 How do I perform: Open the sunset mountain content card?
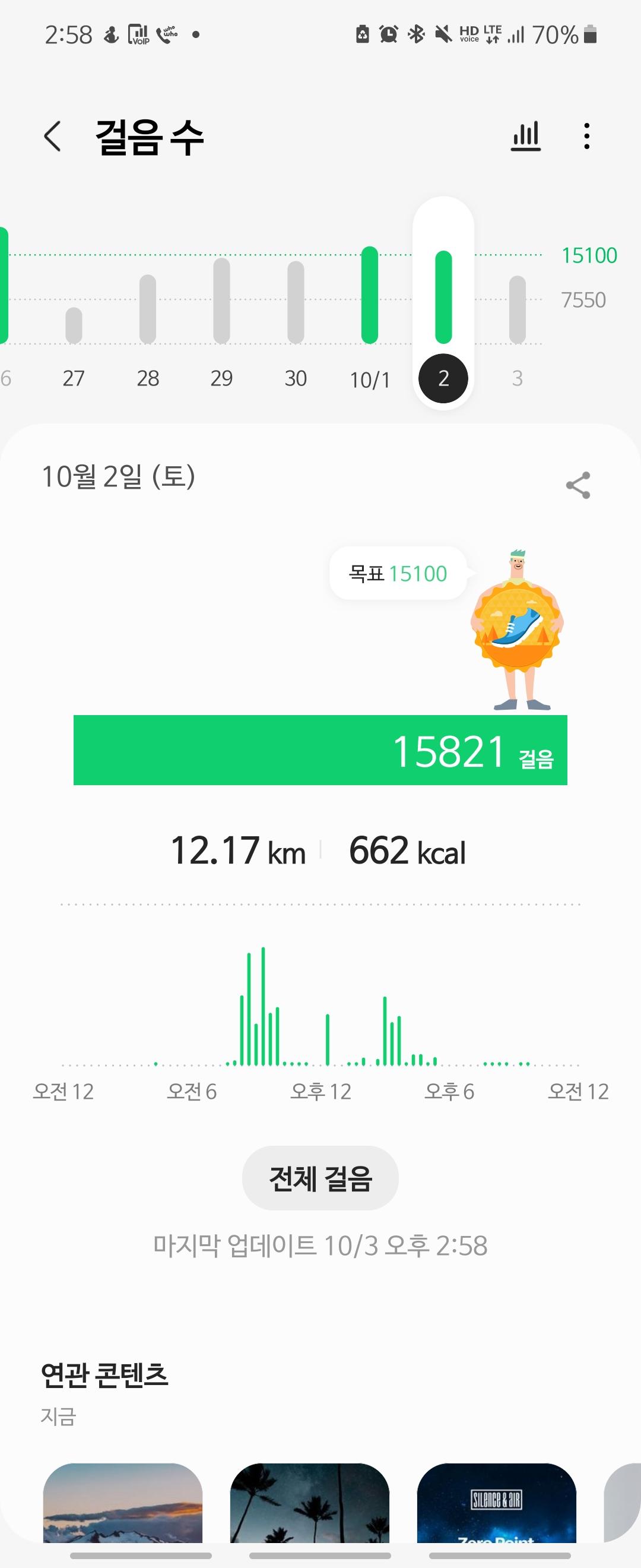coord(123,1503)
